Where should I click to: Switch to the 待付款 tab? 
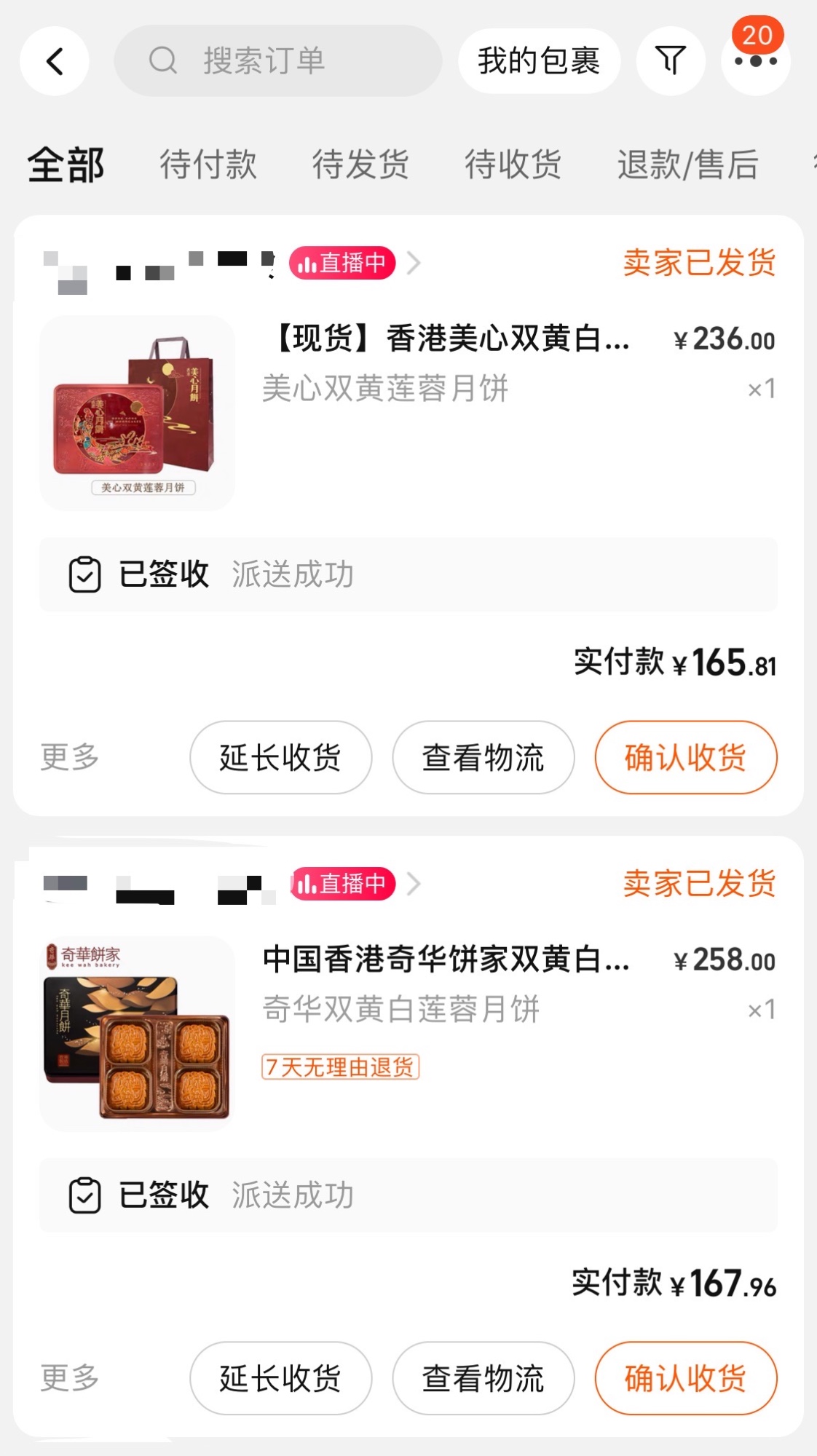(x=208, y=165)
